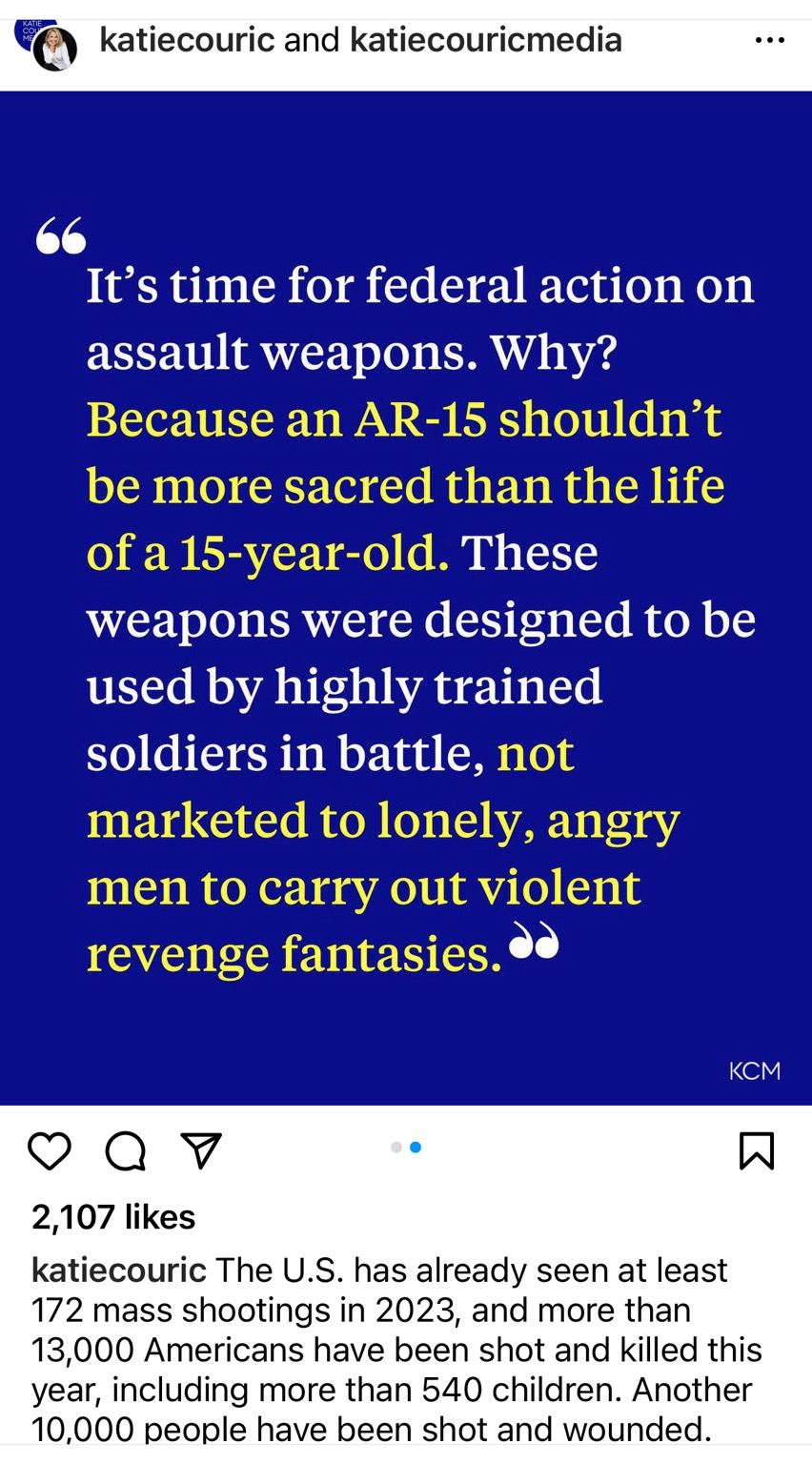Like the post with the heart icon
Image resolution: width=812 pixels, height=1464 pixels.
(x=50, y=1150)
